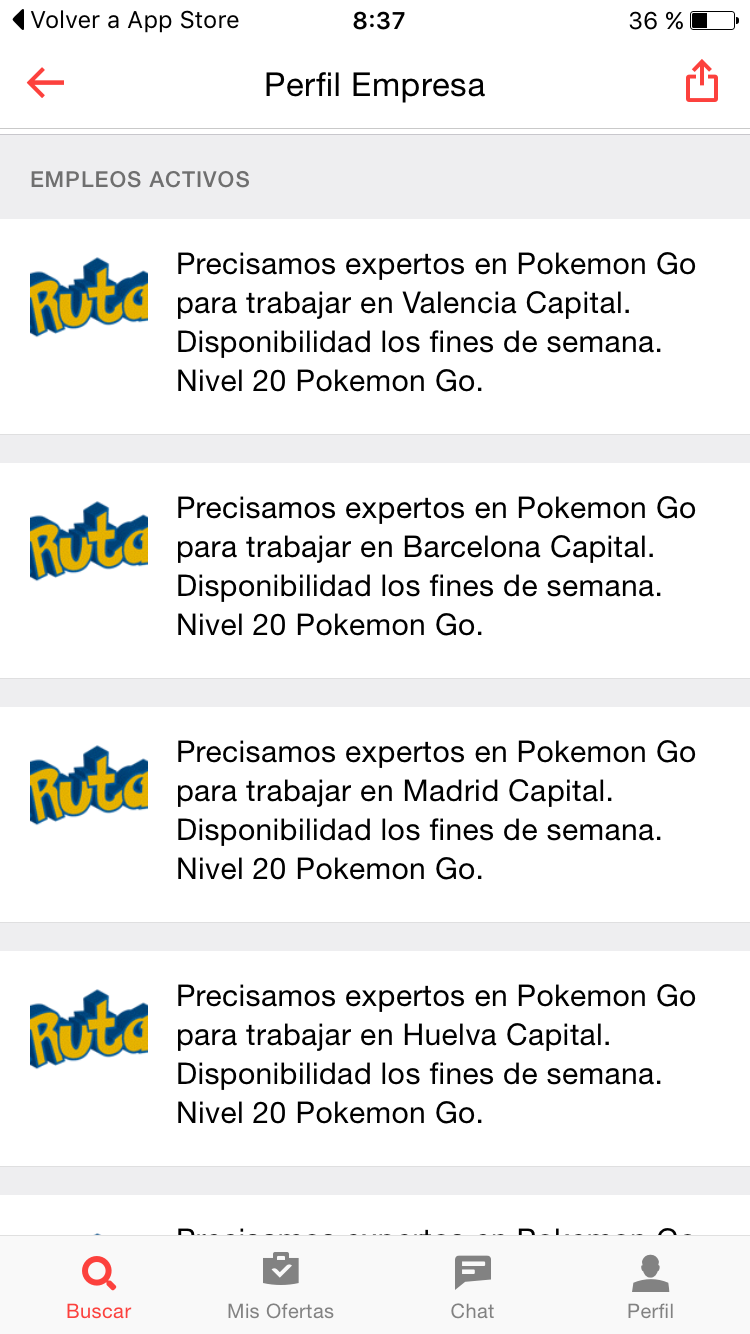Switch to the Chat tab

coord(472,1287)
